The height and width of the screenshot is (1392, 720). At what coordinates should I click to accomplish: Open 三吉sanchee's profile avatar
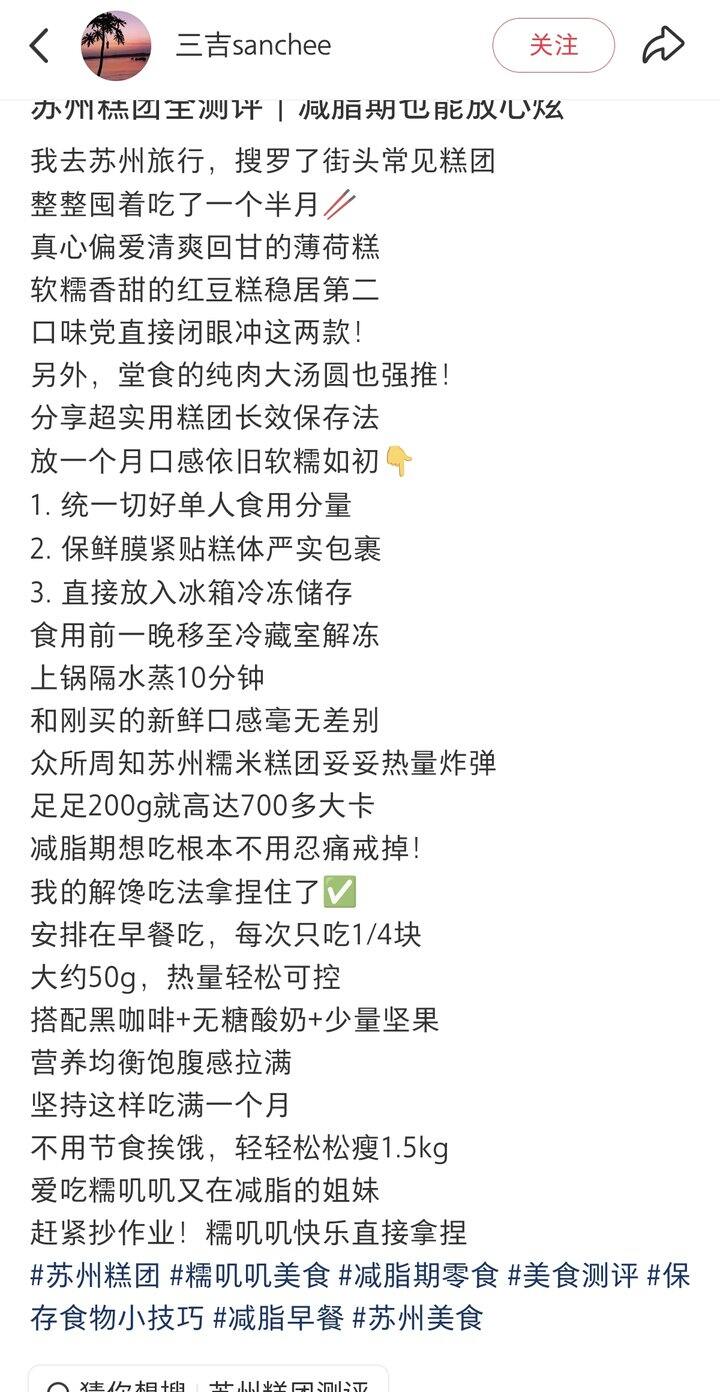click(116, 45)
